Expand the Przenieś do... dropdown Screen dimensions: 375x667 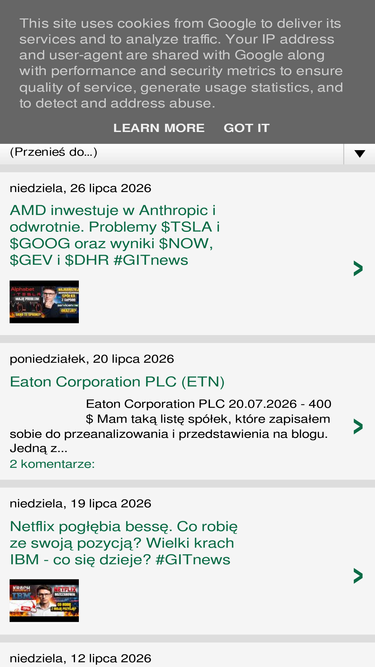tap(188, 153)
